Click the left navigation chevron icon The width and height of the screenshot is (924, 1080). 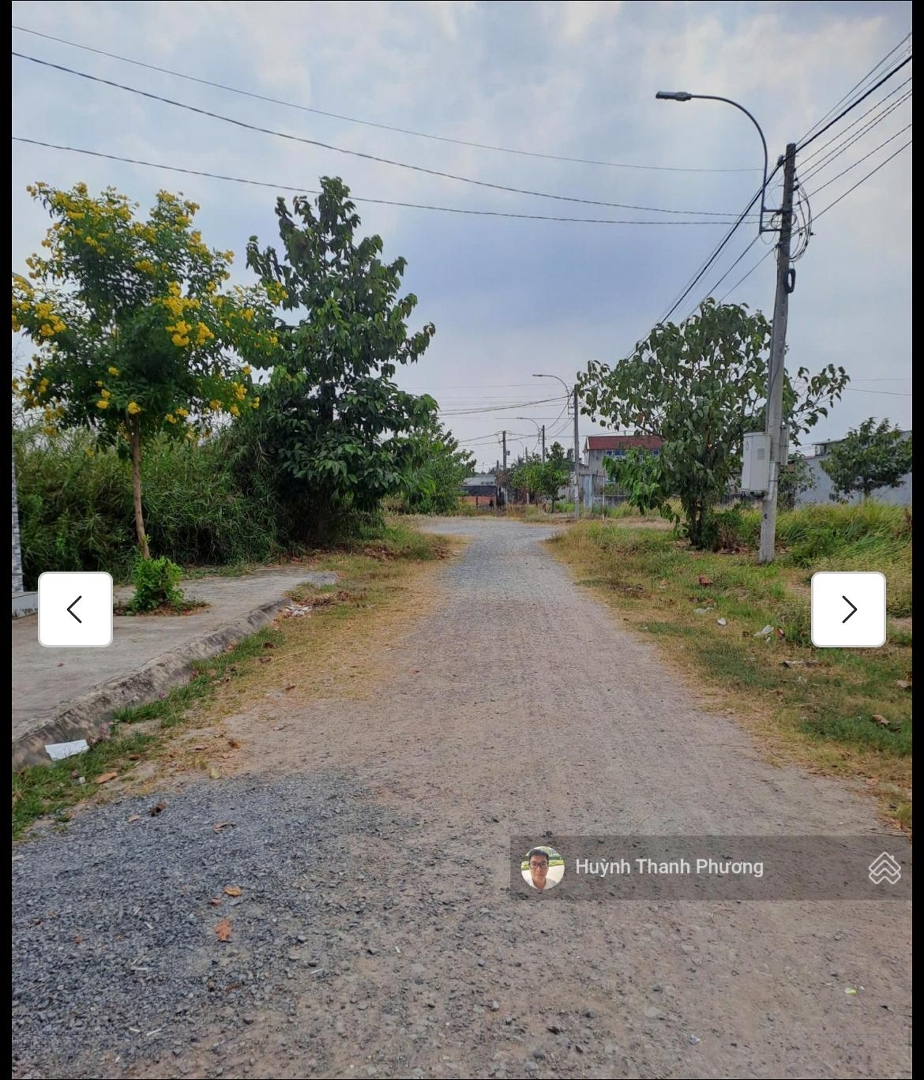coord(75,608)
